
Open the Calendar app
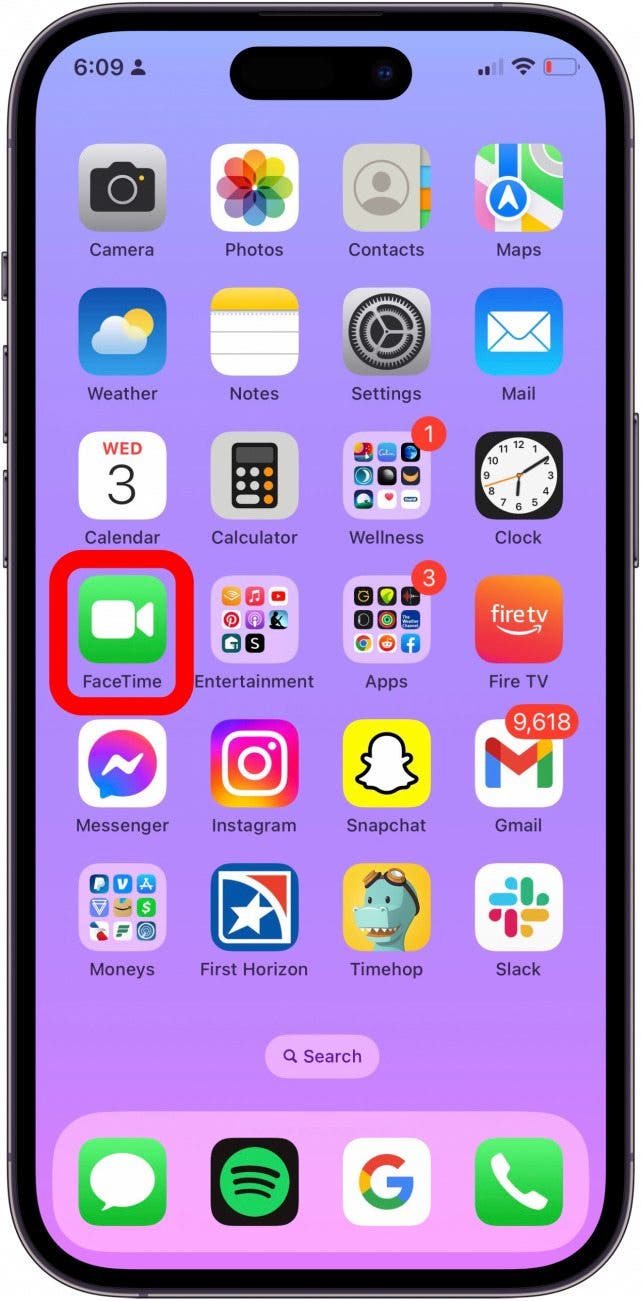[x=122, y=476]
